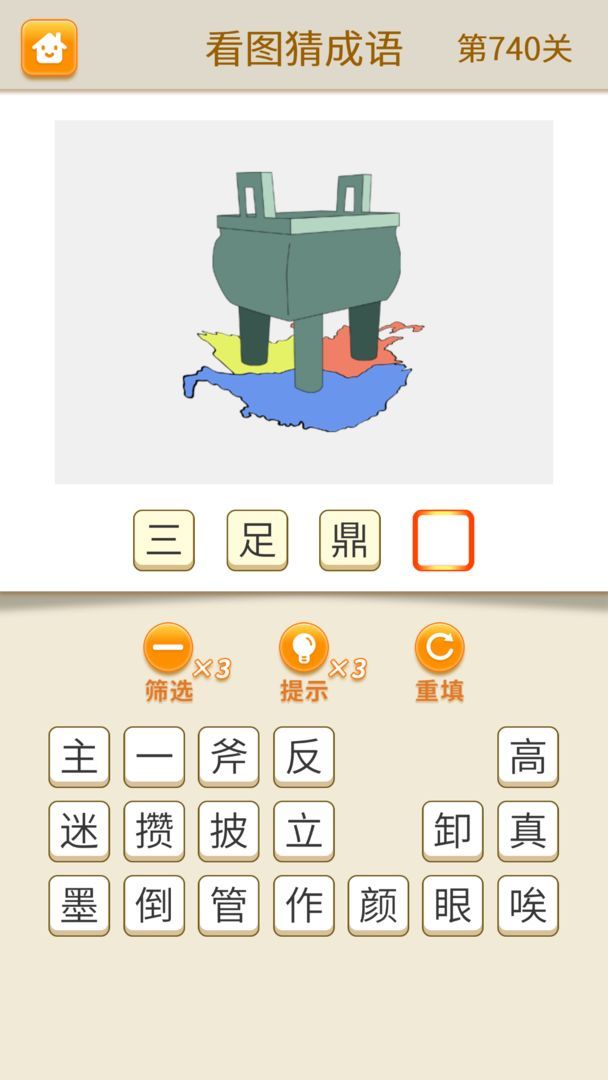This screenshot has height=1080, width=608.
Task: Pick the character 卸
Action: coord(452,831)
